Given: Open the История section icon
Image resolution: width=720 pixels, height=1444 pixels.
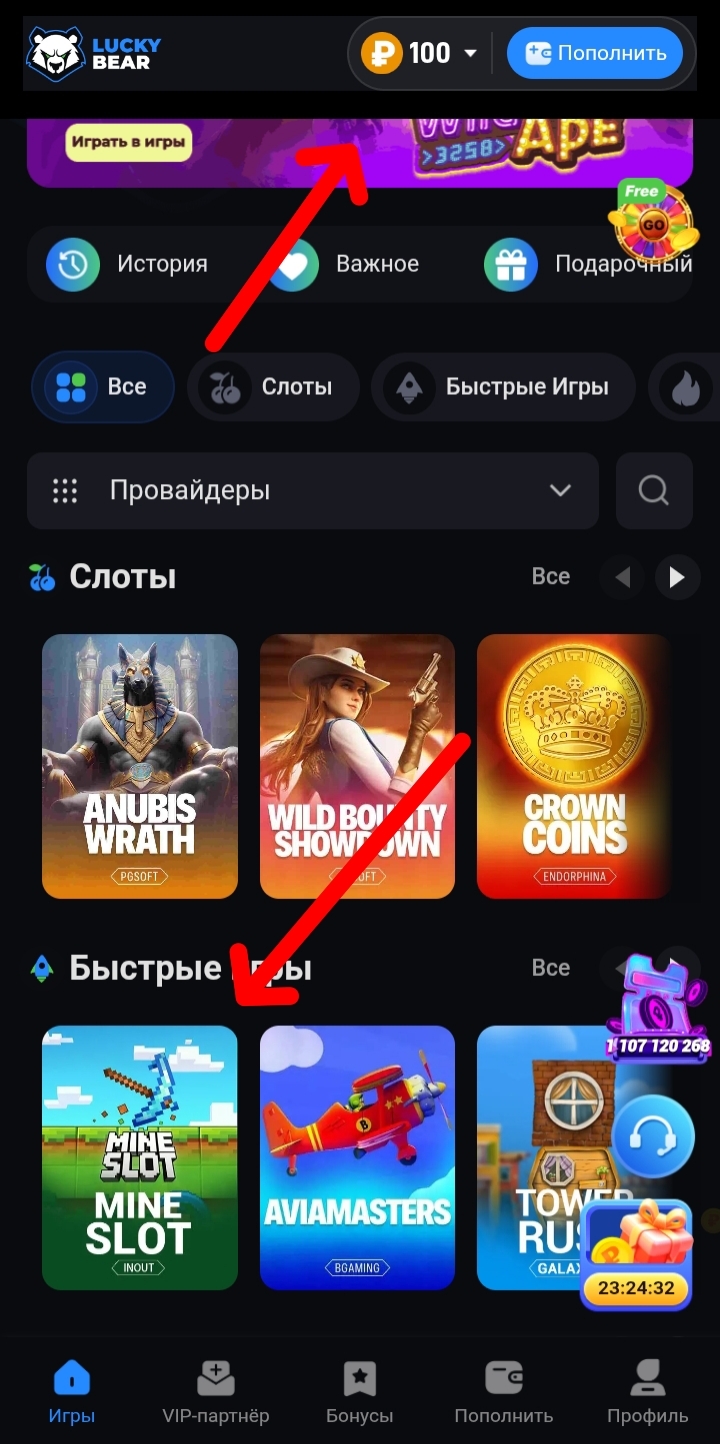Looking at the screenshot, I should 71,264.
